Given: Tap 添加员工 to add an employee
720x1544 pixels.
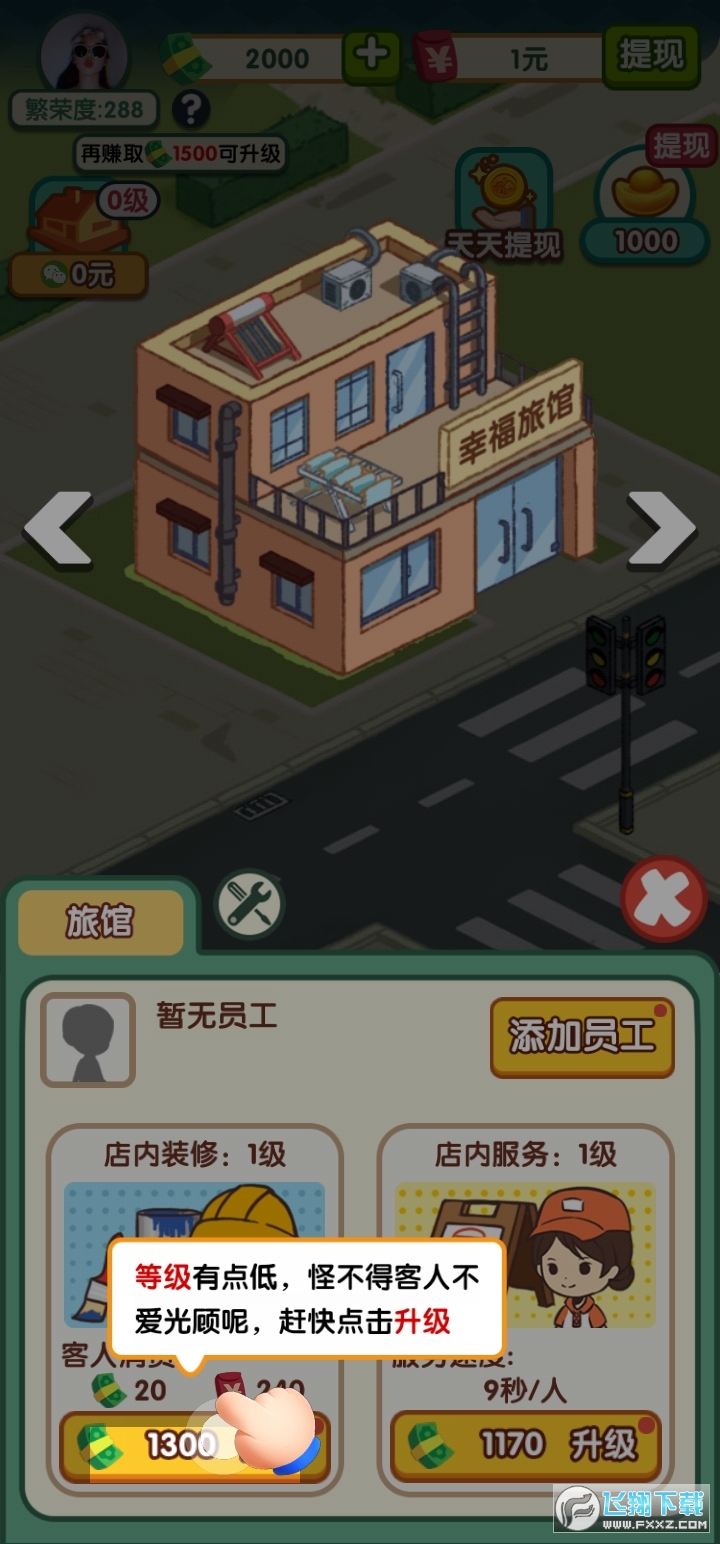Looking at the screenshot, I should tap(581, 1037).
